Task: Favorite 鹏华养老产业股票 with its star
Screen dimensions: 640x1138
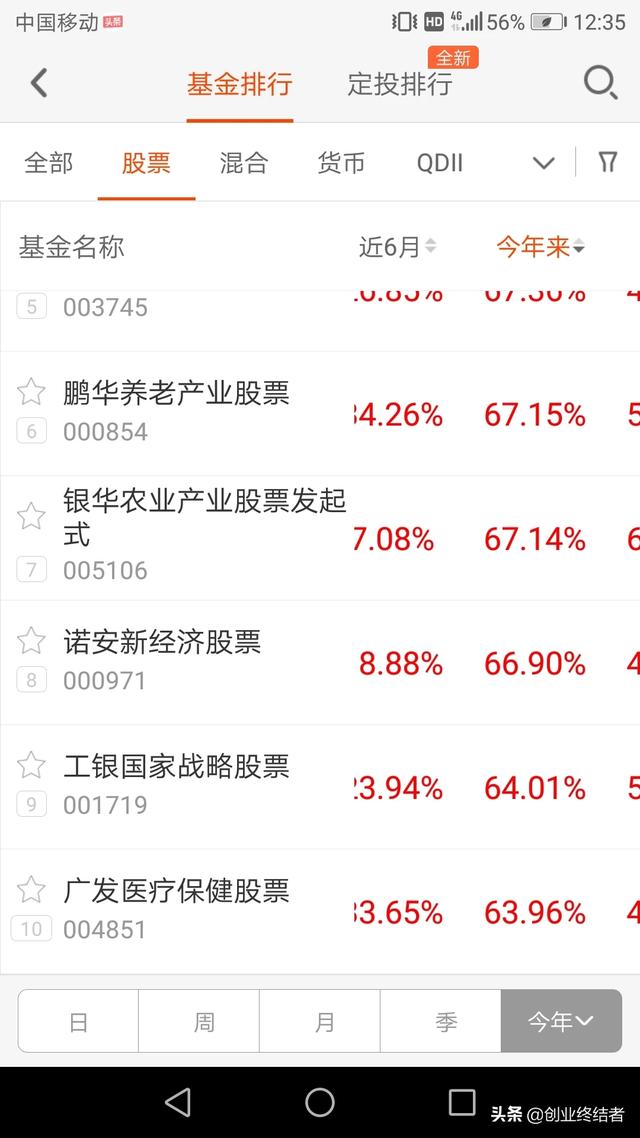Action: [x=31, y=392]
